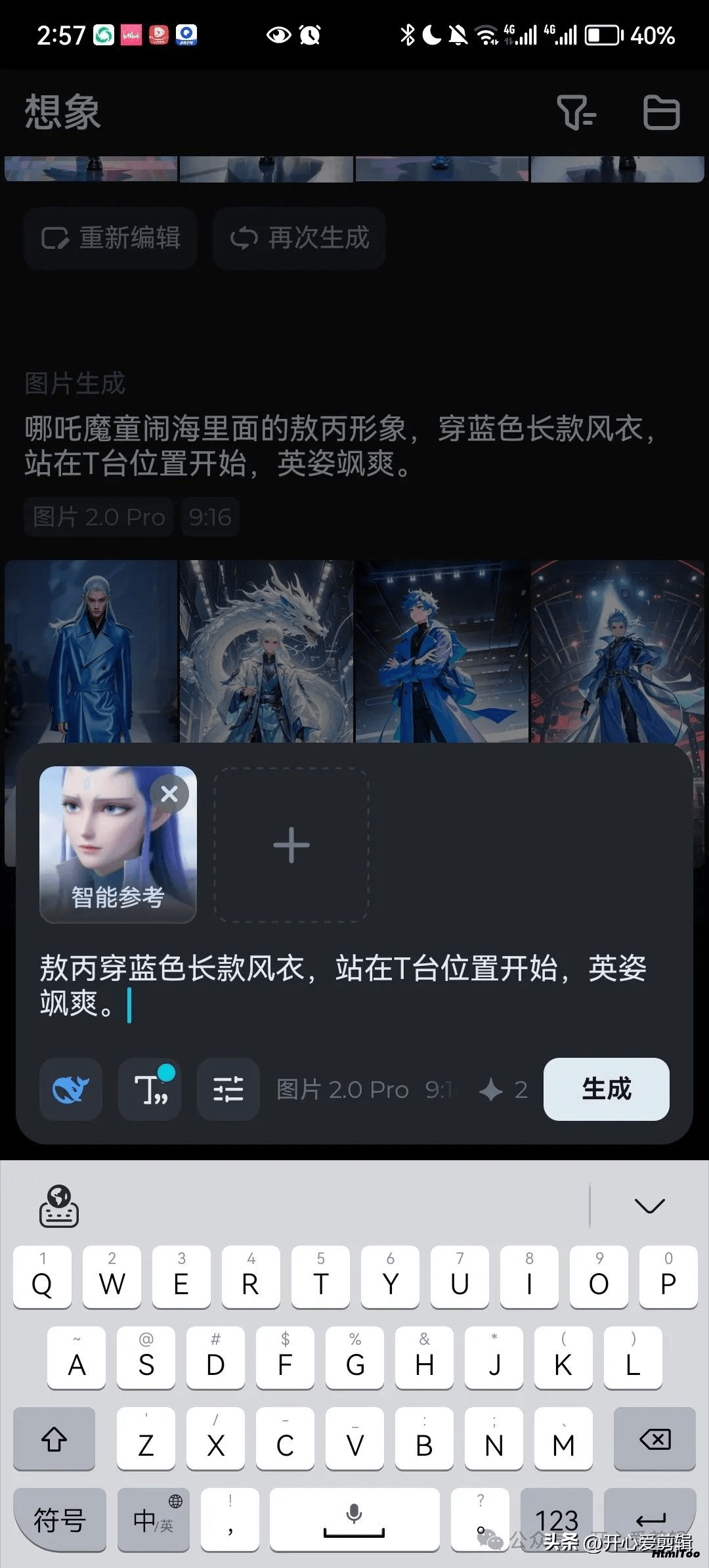Tap 重新编辑 to re-edit the prompt
Image resolution: width=709 pixels, height=1568 pixels.
[x=110, y=238]
